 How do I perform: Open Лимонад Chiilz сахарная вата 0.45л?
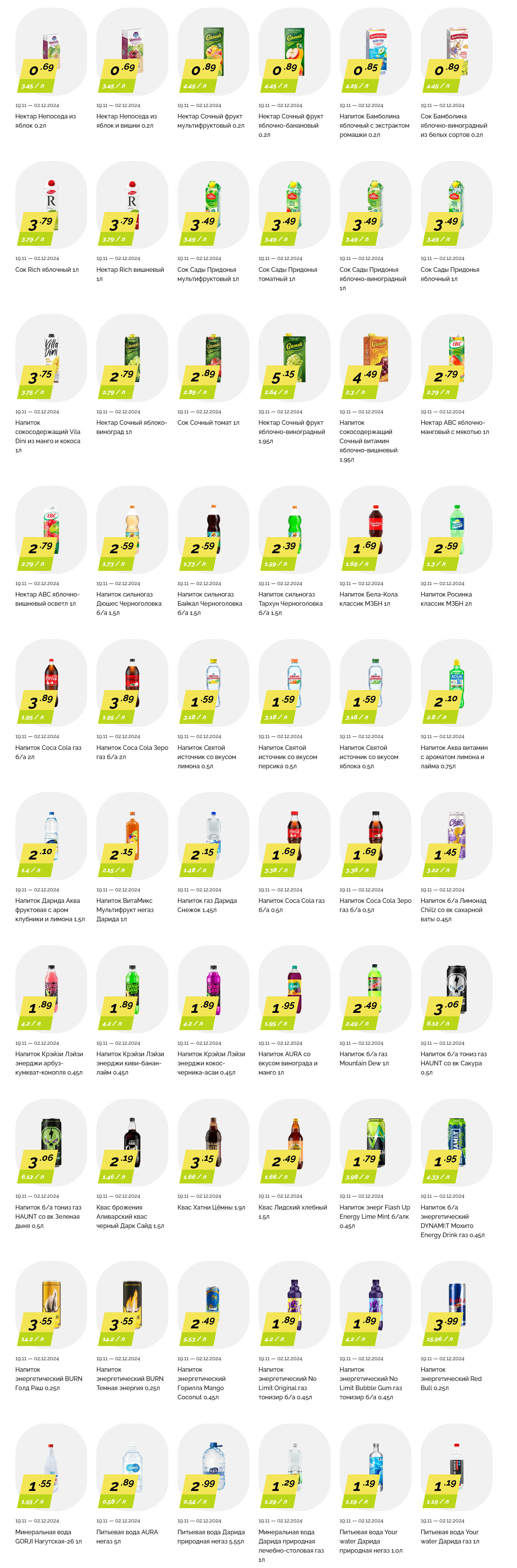[x=456, y=837]
